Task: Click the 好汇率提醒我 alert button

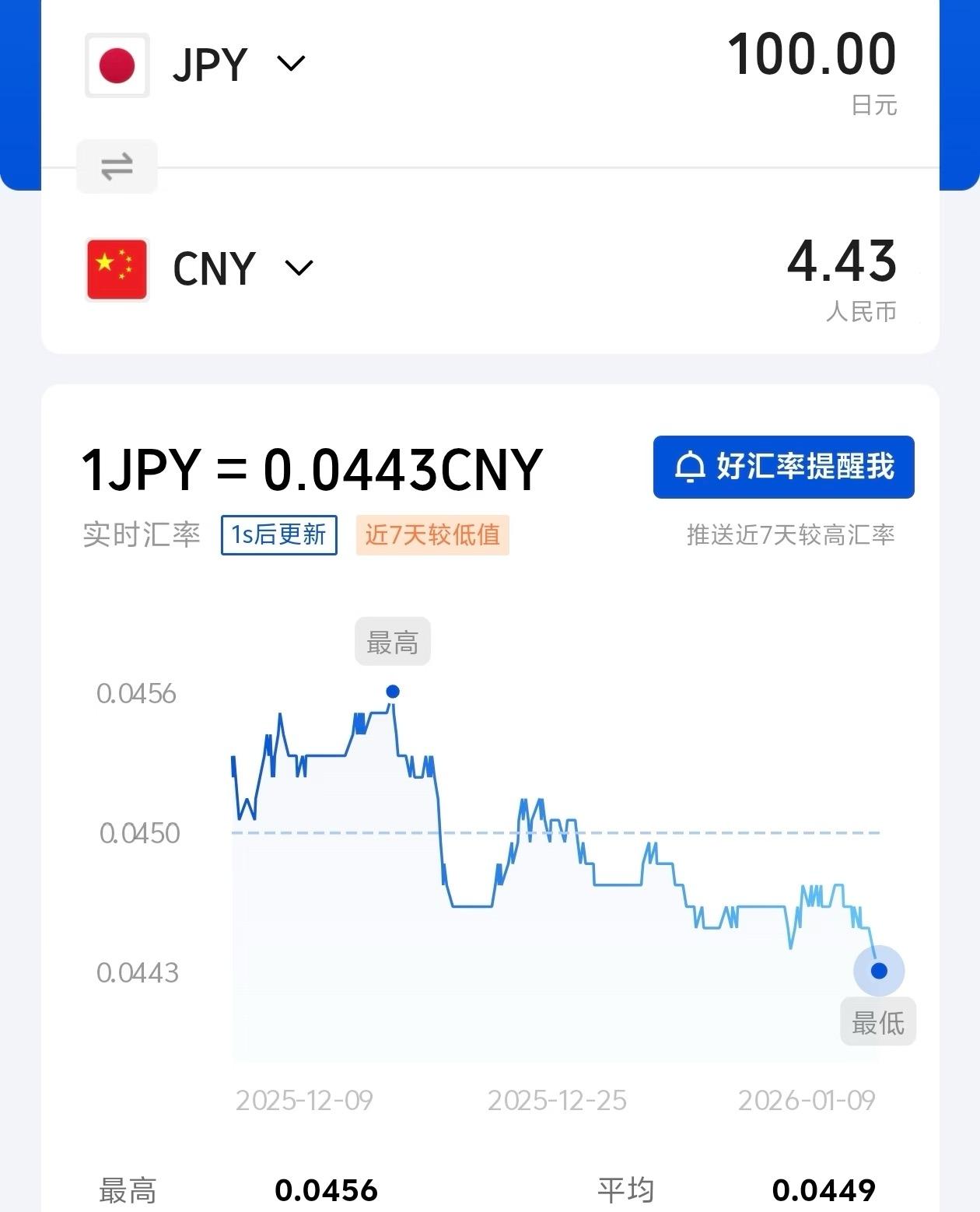Action: point(784,468)
